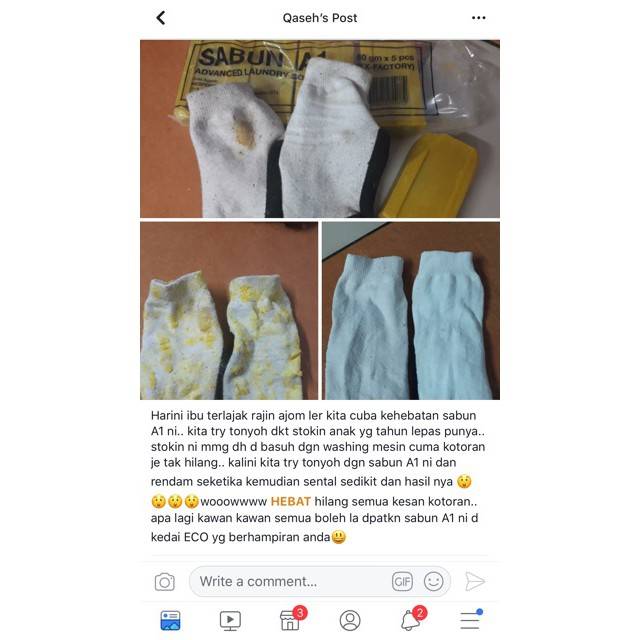View the clean socks photo
Viewport: 640px width, 640px height.
[x=411, y=311]
